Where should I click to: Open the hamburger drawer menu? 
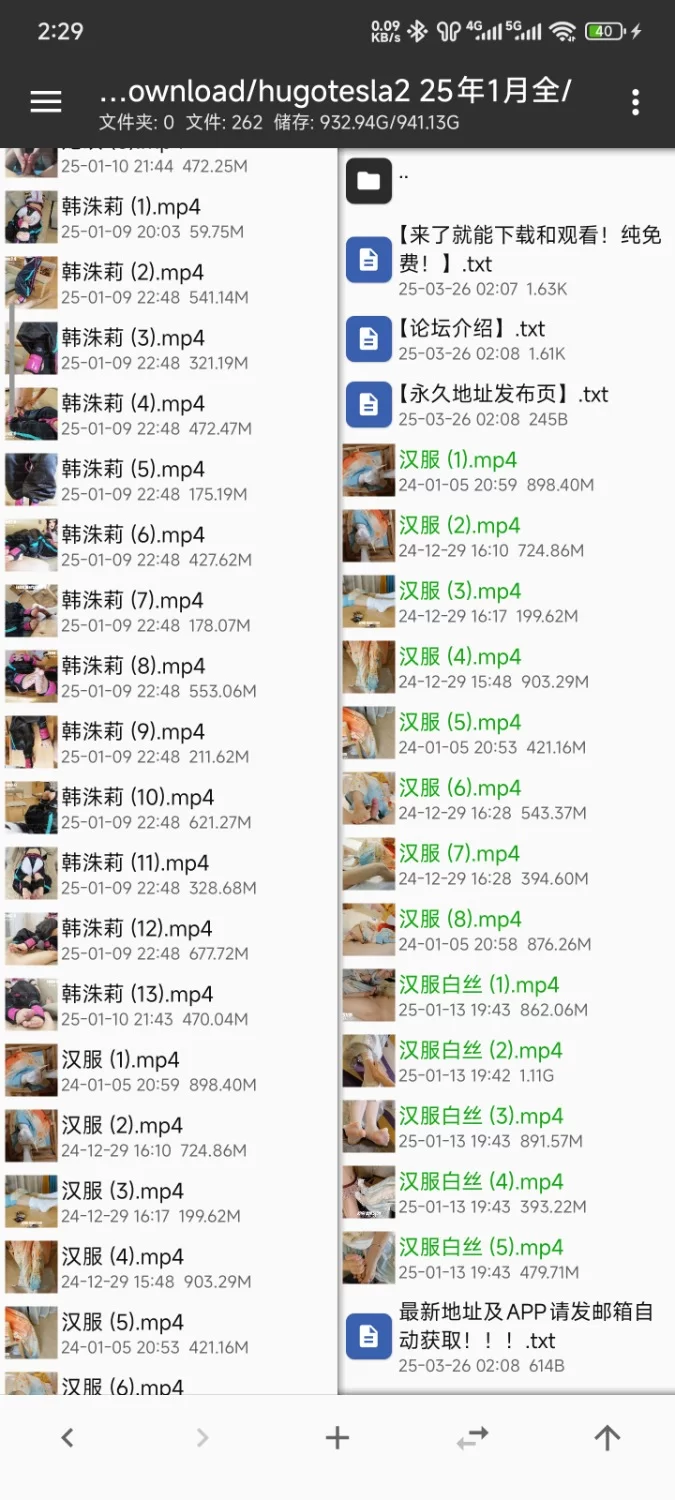[x=45, y=101]
